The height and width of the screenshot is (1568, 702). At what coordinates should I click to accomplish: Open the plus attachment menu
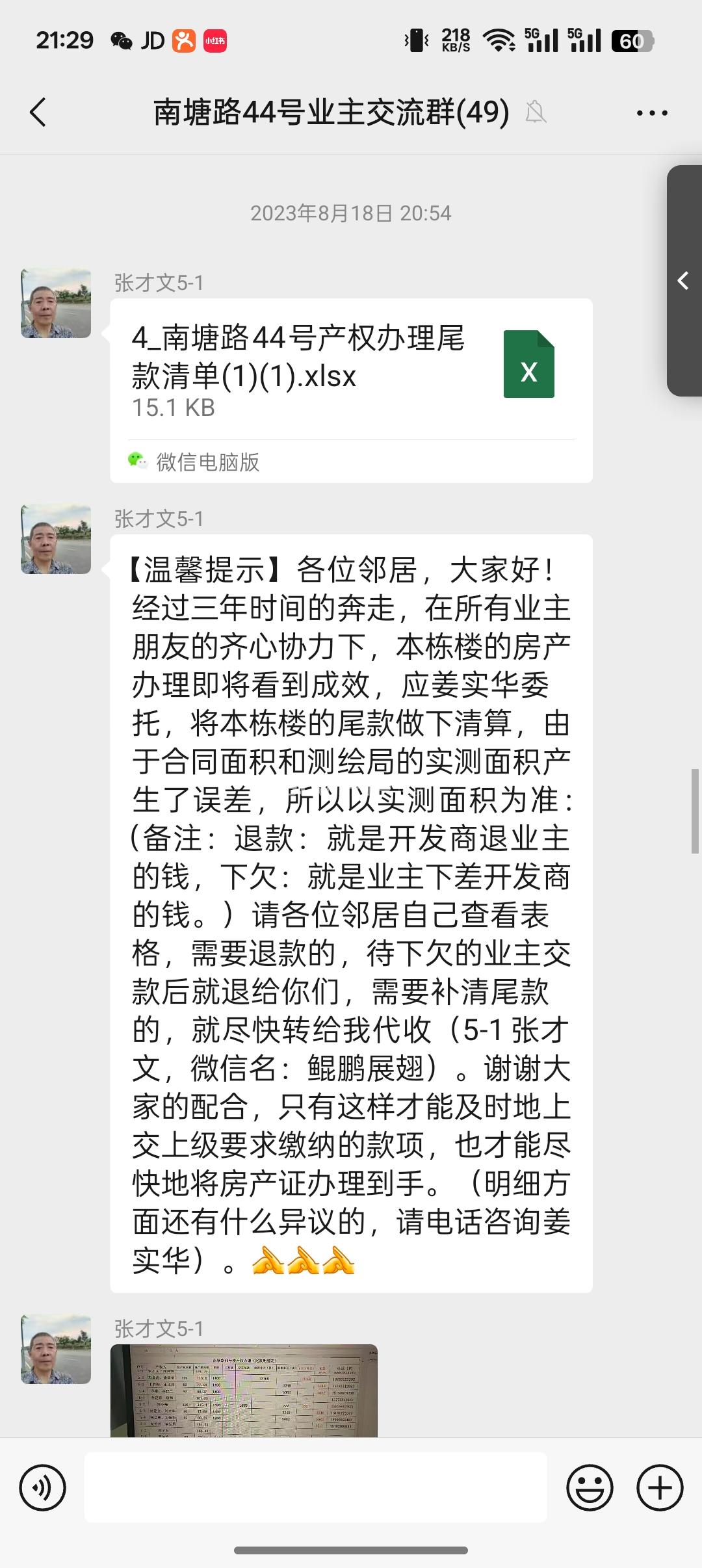(660, 1488)
